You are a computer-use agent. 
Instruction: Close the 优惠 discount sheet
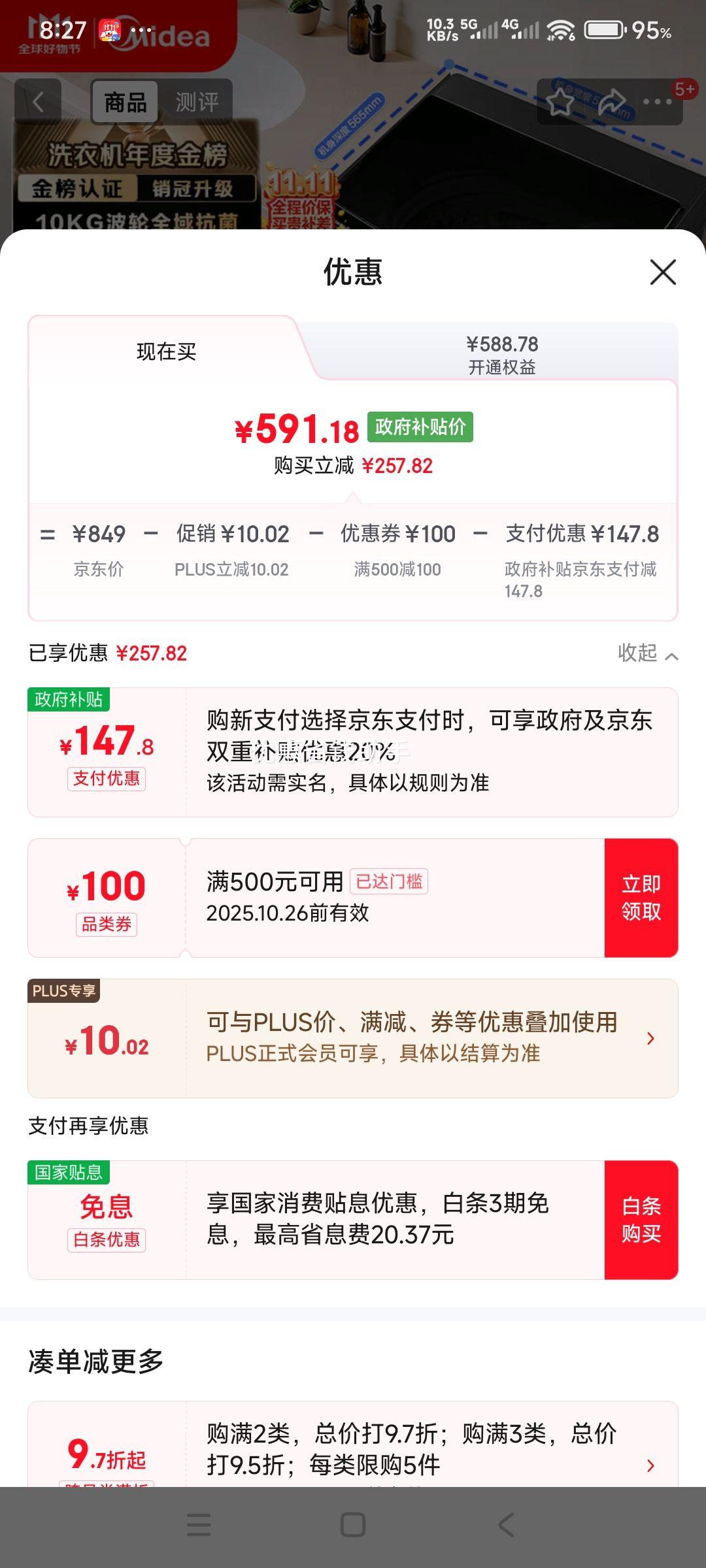663,272
